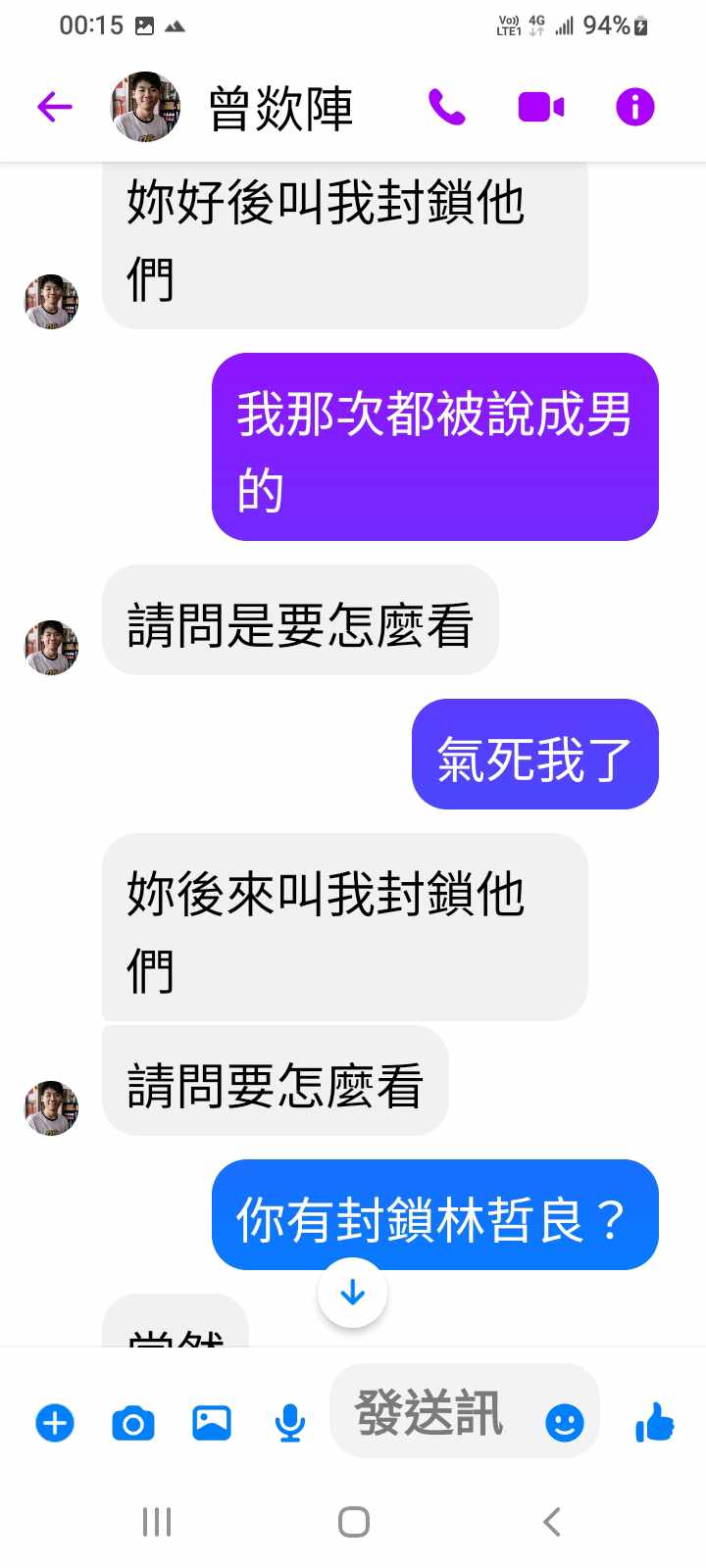This screenshot has height=1568, width=706.
Task: Send a thumbs-up like
Action: coord(655,1422)
